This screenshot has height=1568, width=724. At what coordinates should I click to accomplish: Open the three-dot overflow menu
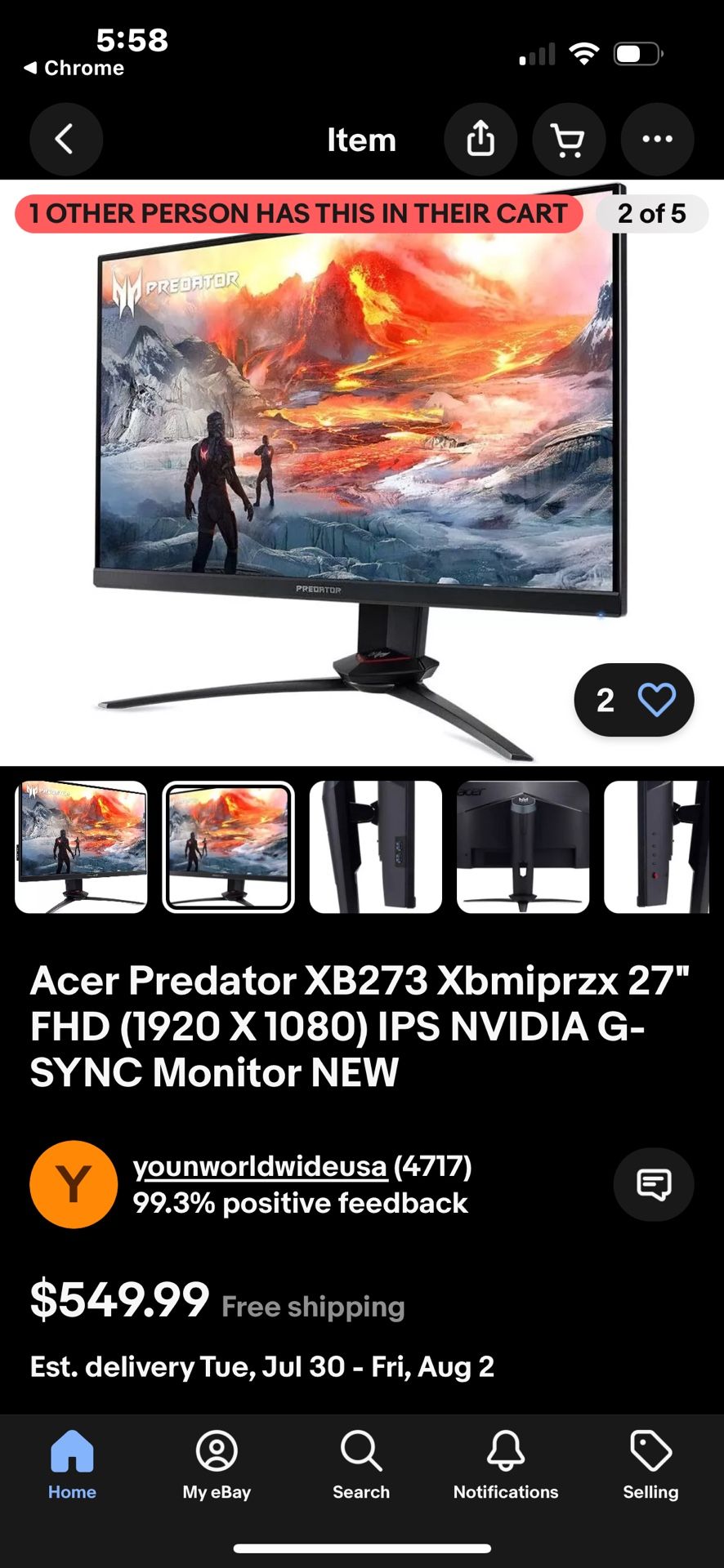658,139
